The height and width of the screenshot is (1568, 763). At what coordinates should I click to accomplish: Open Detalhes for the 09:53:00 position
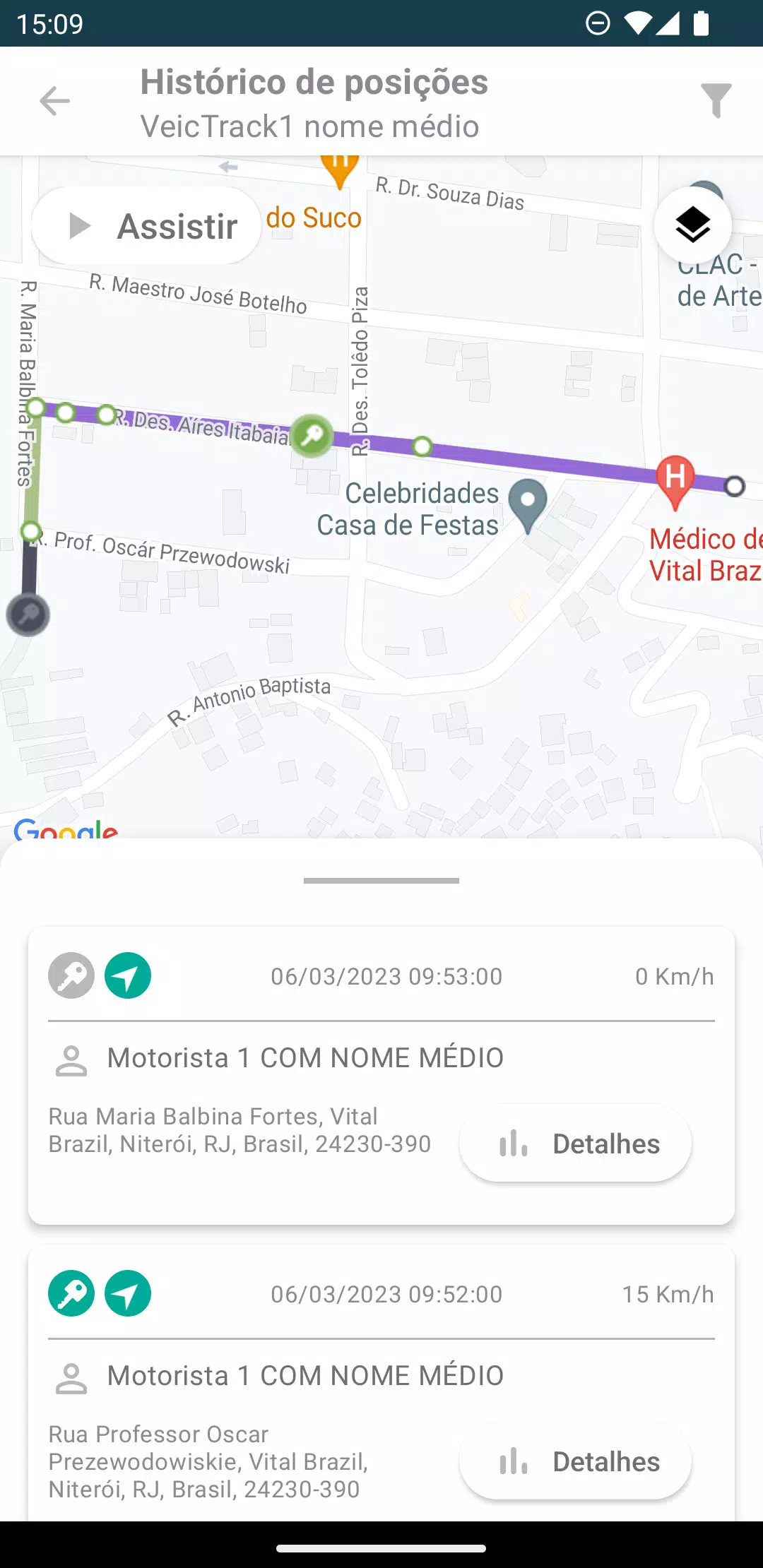click(x=575, y=1144)
